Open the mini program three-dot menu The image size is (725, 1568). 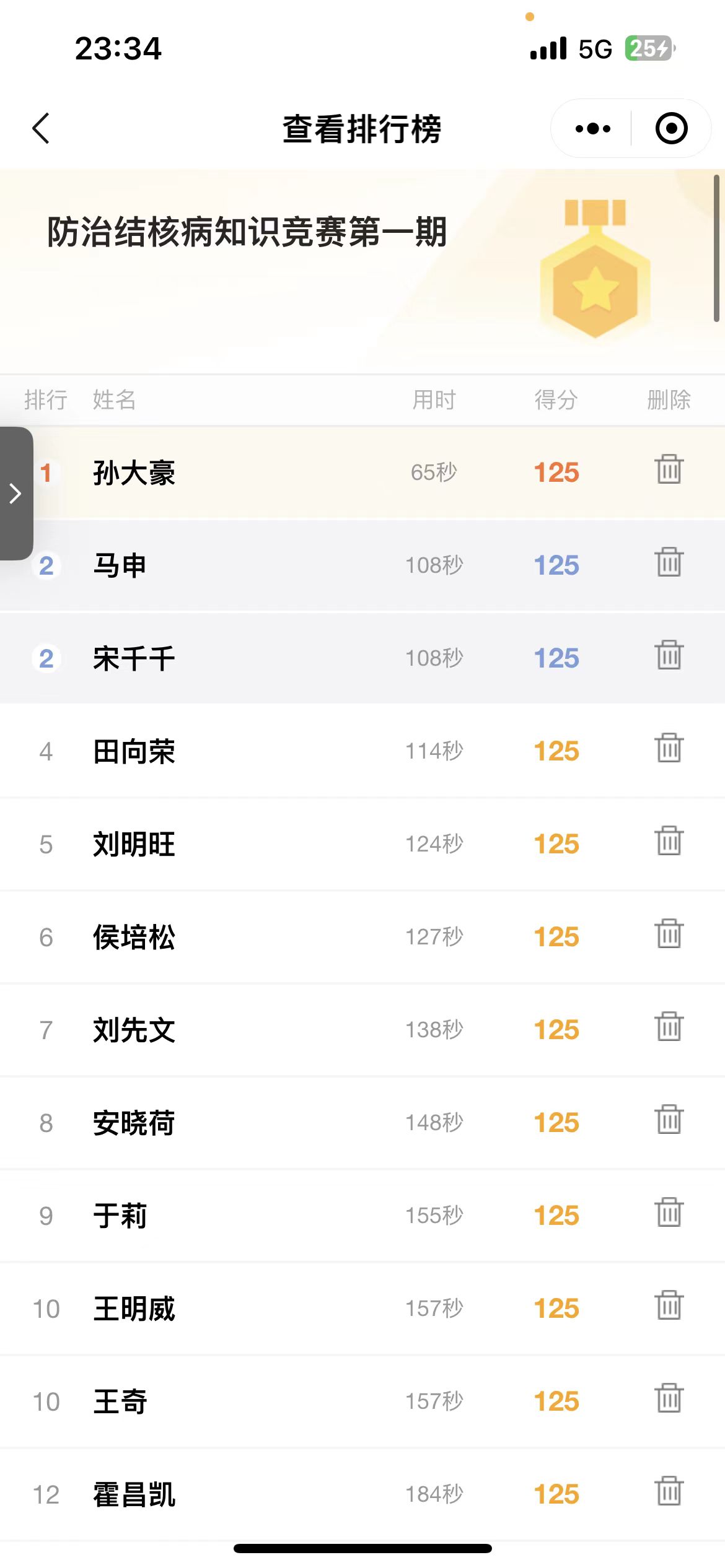(x=592, y=128)
